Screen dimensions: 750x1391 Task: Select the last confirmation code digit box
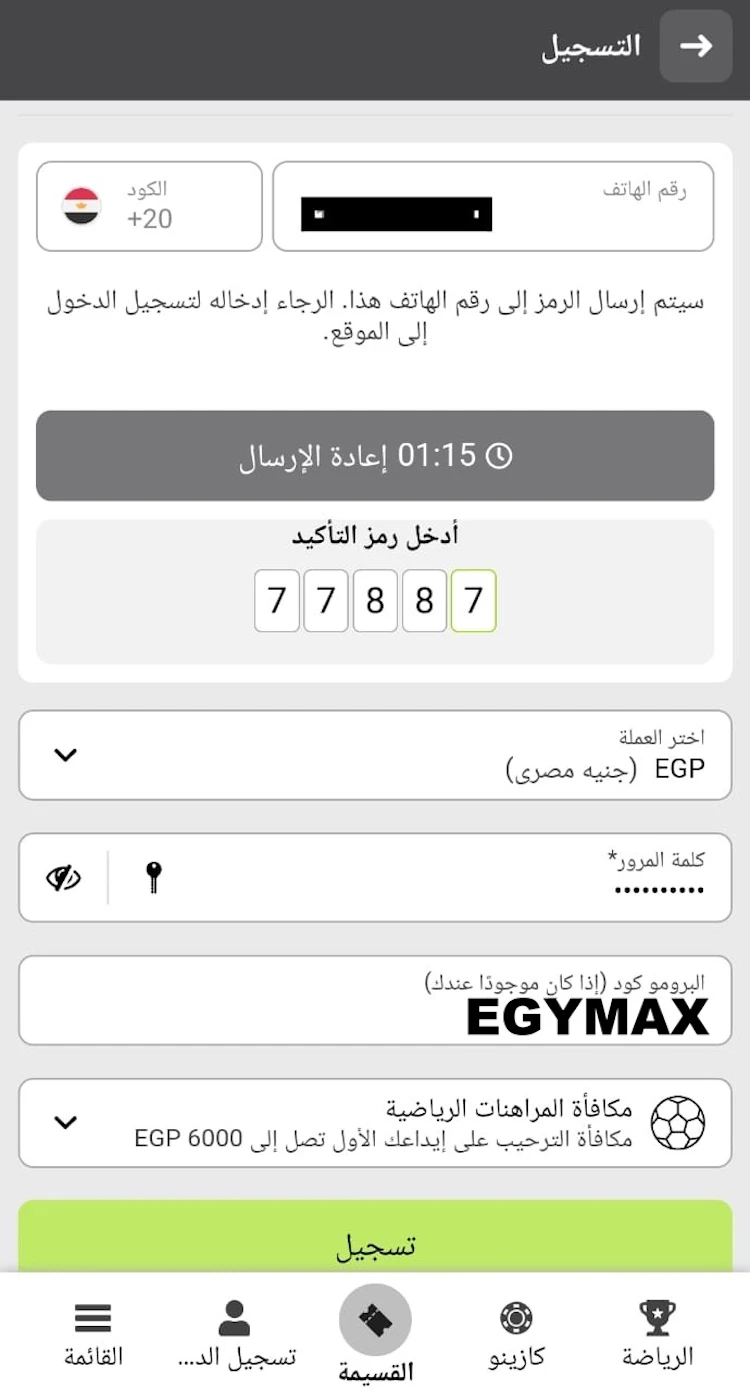pyautogui.click(x=473, y=601)
